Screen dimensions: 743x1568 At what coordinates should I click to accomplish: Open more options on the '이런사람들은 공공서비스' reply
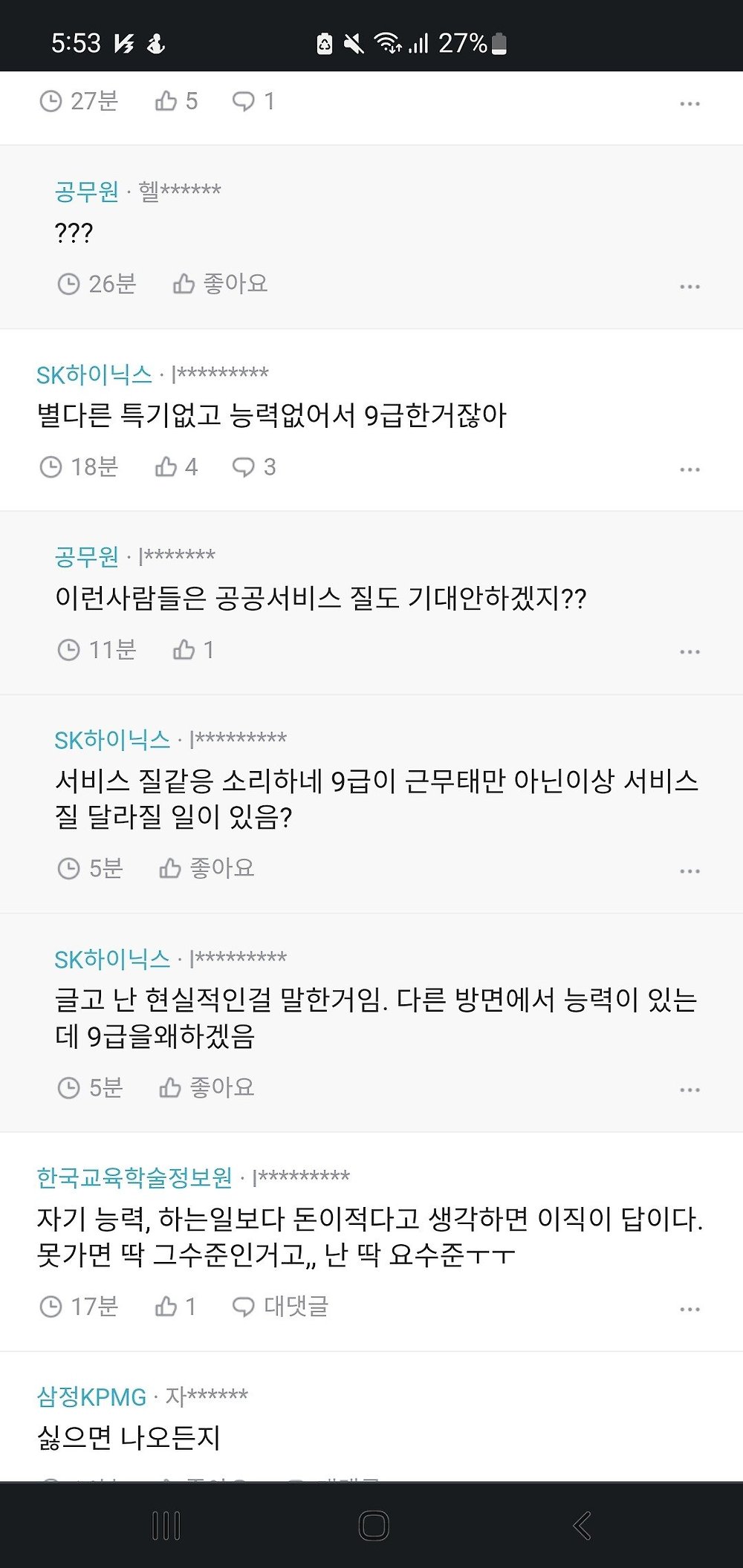(690, 652)
